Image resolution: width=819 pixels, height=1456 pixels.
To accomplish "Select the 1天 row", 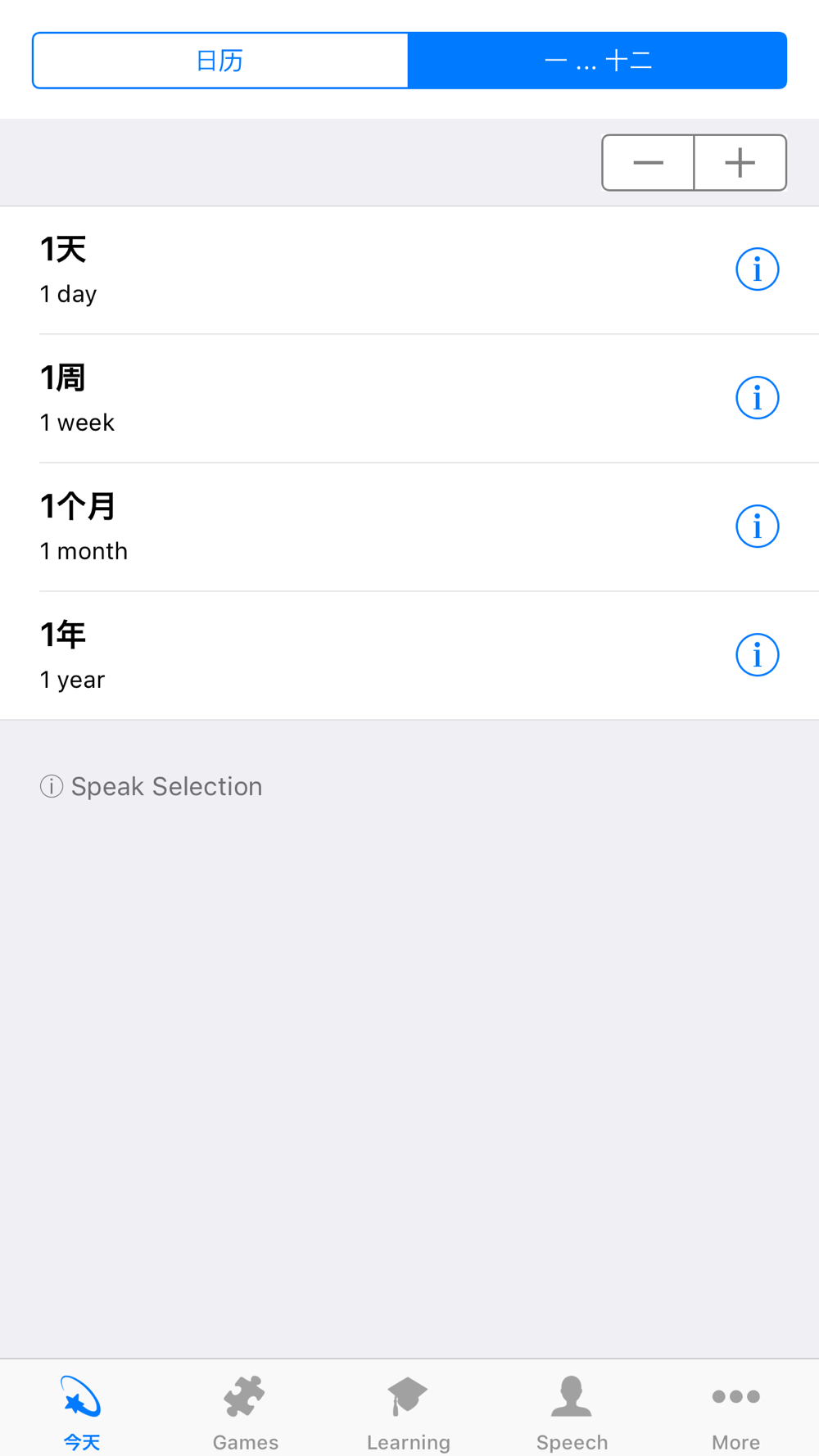I will pyautogui.click(x=328, y=270).
